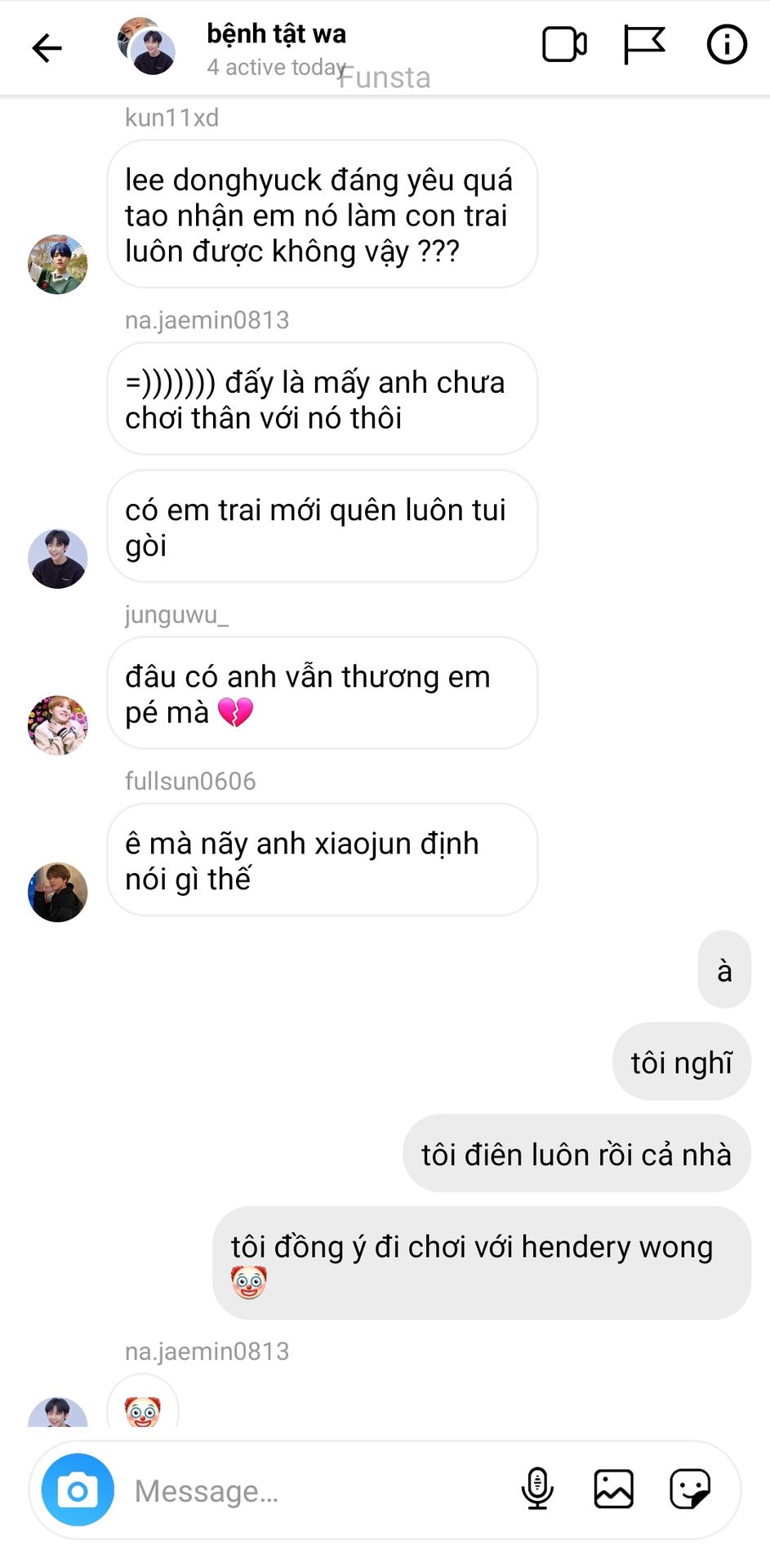Open the camera from the message bar

[78, 1490]
